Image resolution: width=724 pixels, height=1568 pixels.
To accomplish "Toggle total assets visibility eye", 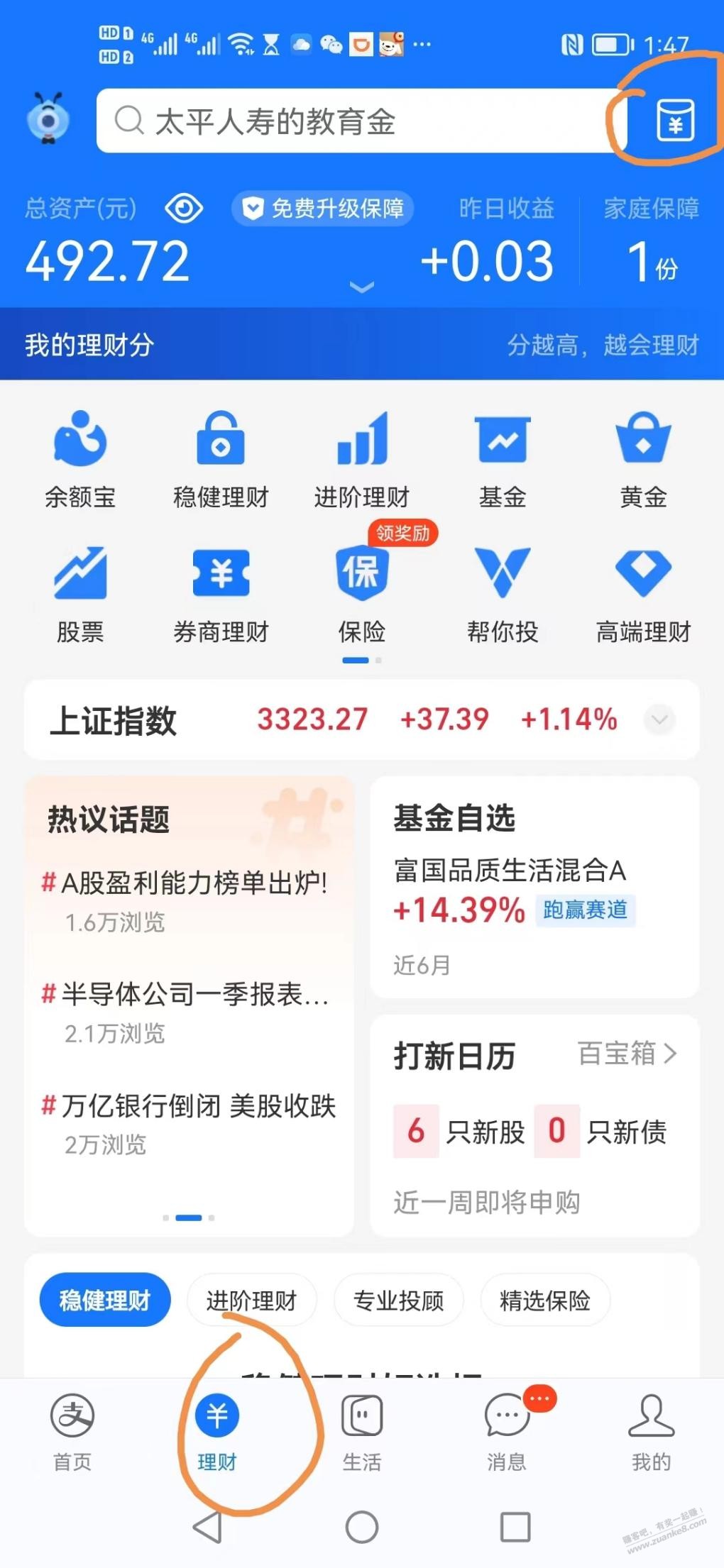I will [184, 209].
